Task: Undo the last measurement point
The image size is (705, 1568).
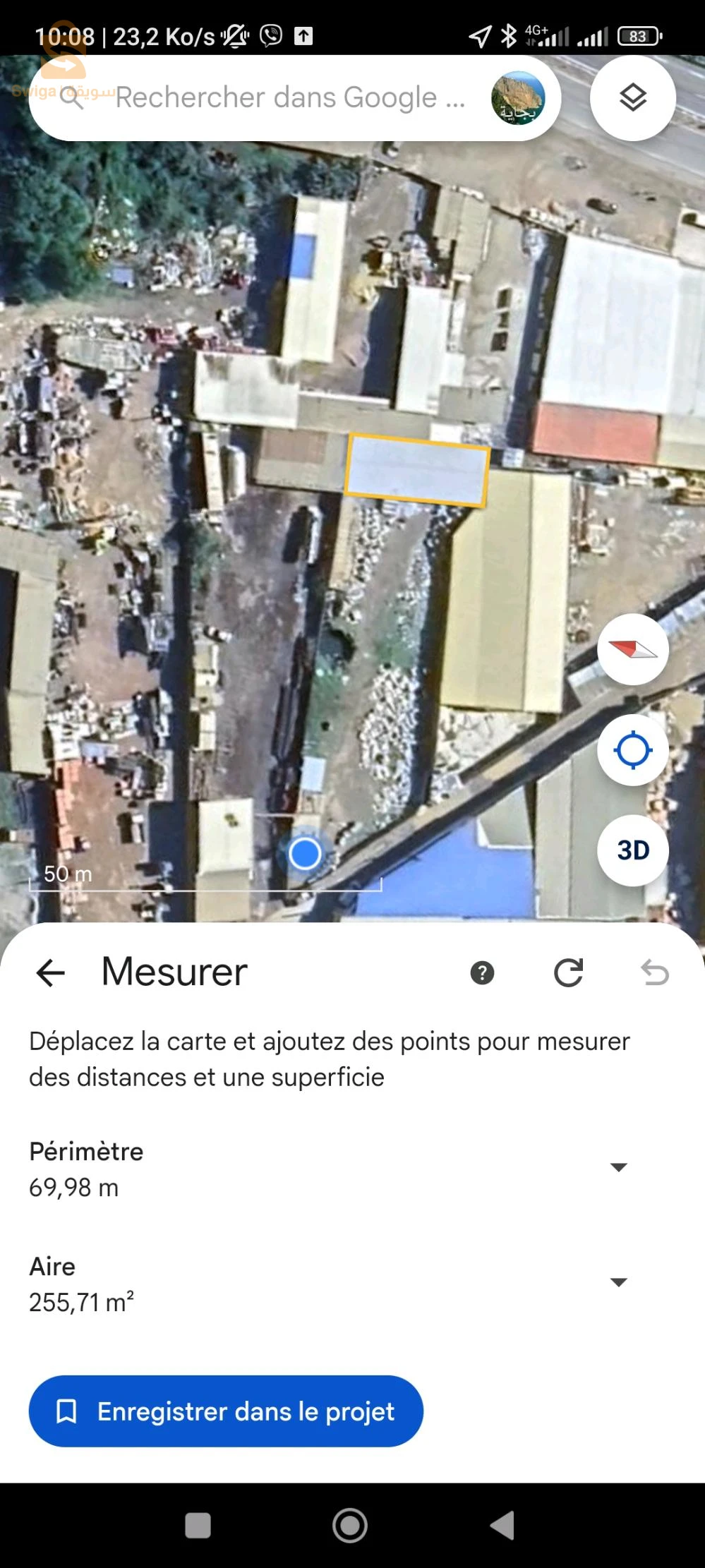Action: (x=654, y=972)
